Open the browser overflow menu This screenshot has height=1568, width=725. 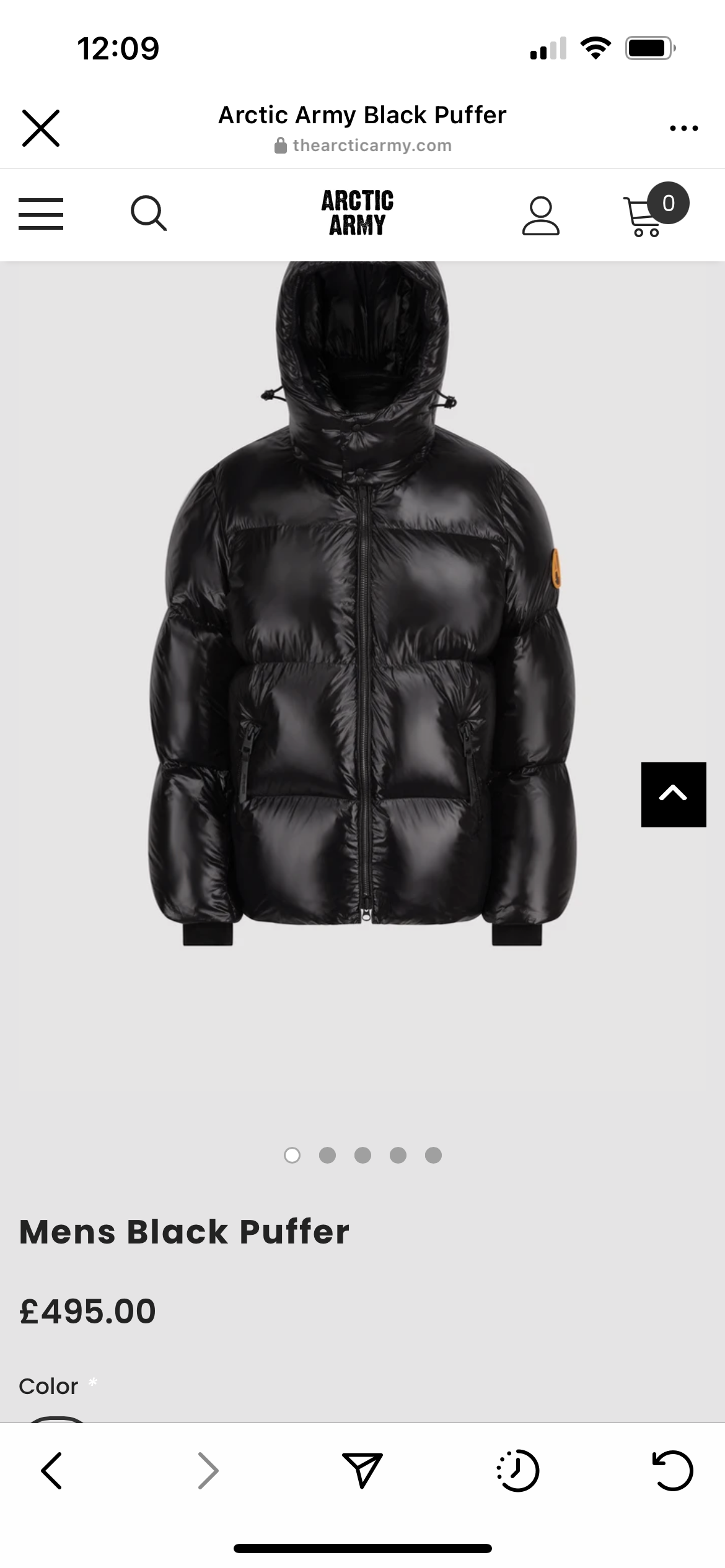[684, 128]
